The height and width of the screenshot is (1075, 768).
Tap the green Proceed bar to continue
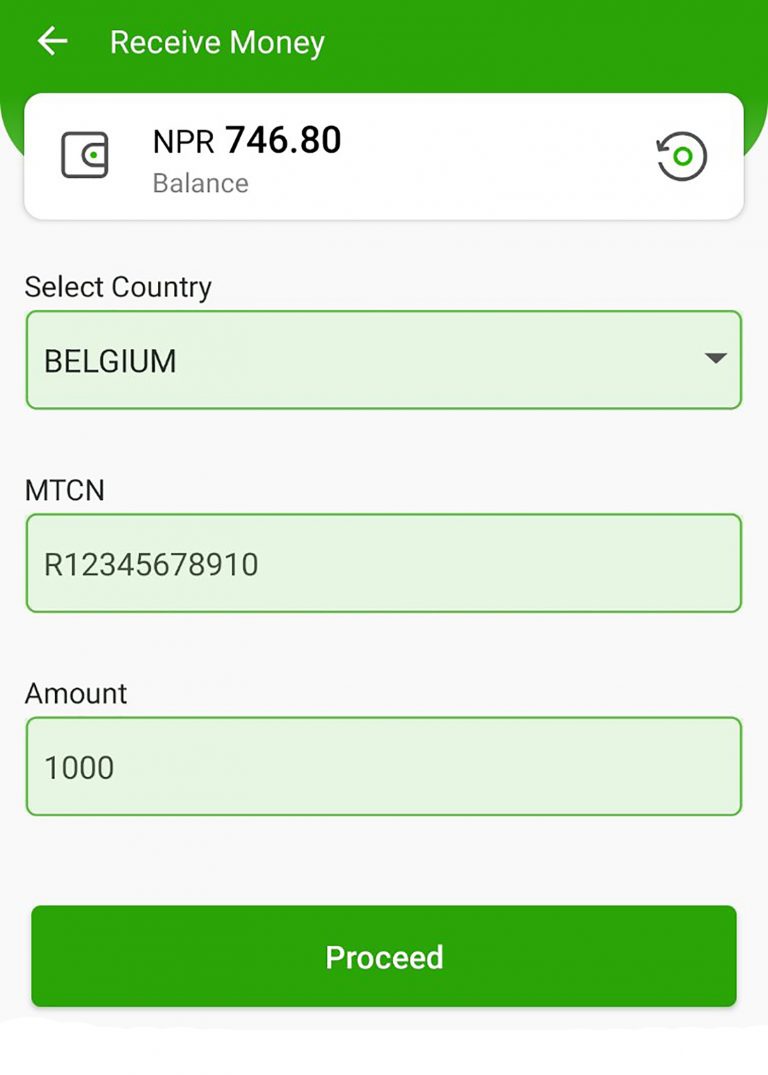click(x=383, y=957)
